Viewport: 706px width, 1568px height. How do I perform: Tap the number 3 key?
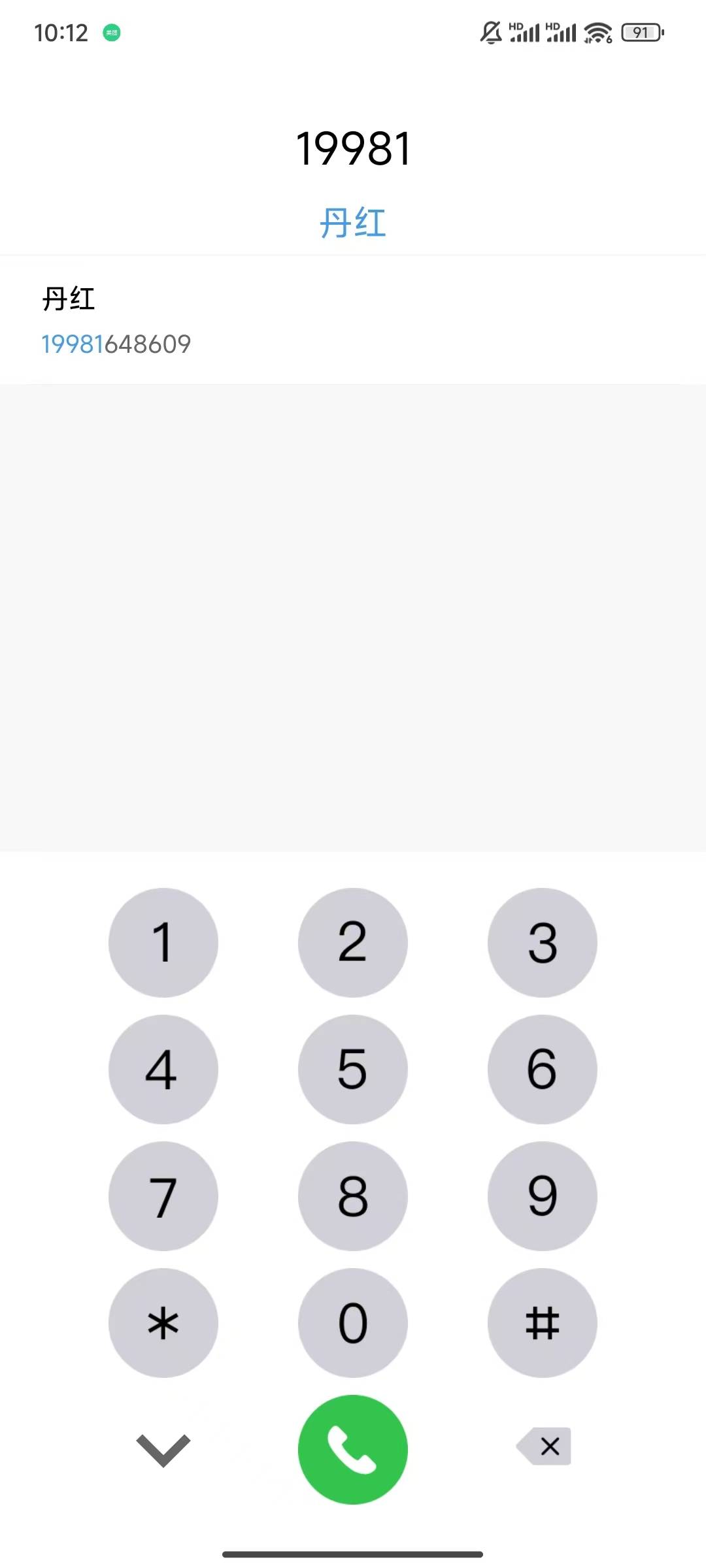[x=543, y=942]
